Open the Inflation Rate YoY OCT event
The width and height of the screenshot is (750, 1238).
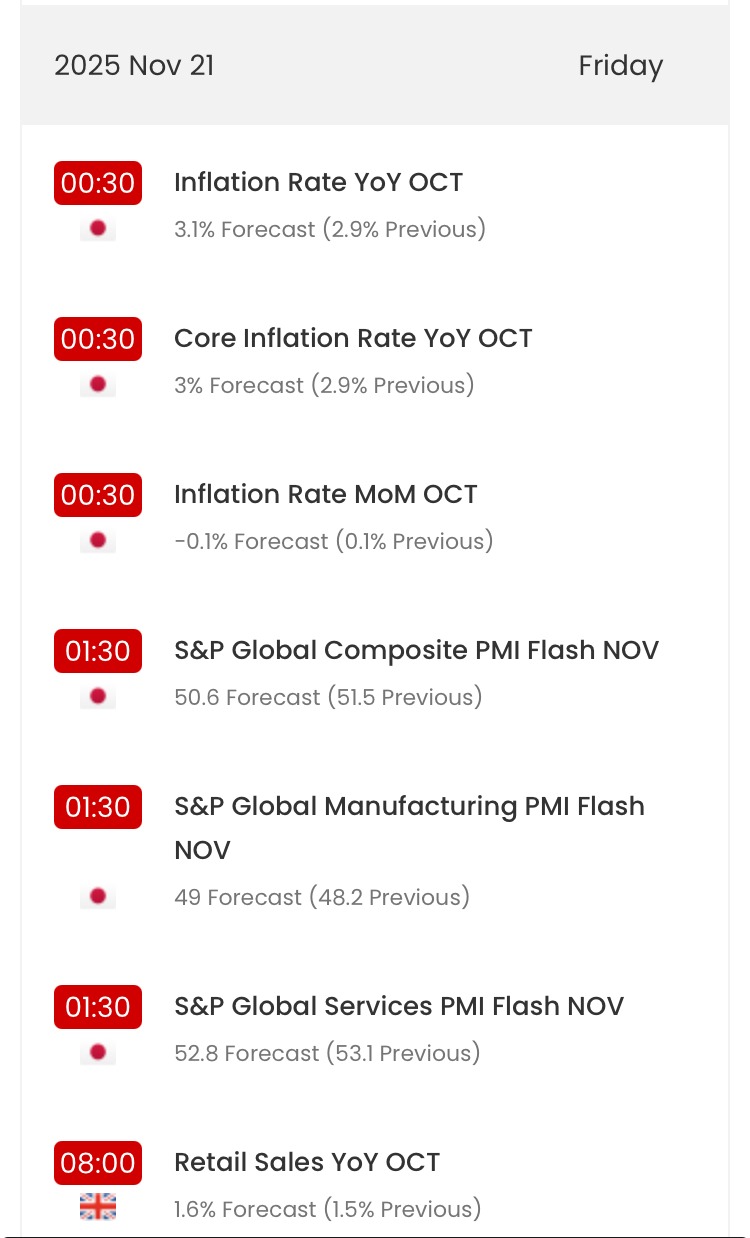[318, 183]
